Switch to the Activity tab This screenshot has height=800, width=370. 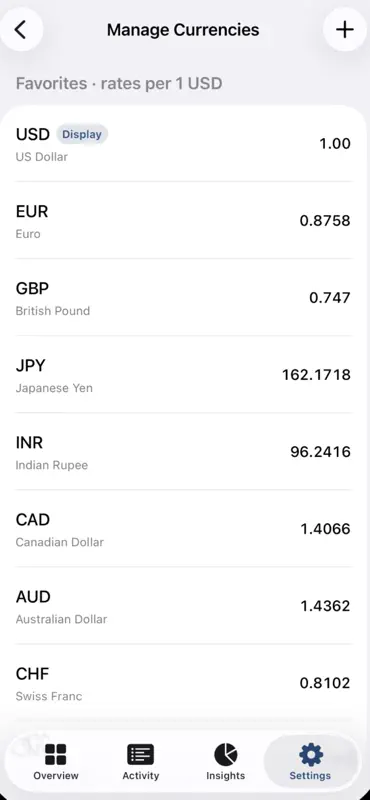[x=140, y=762]
